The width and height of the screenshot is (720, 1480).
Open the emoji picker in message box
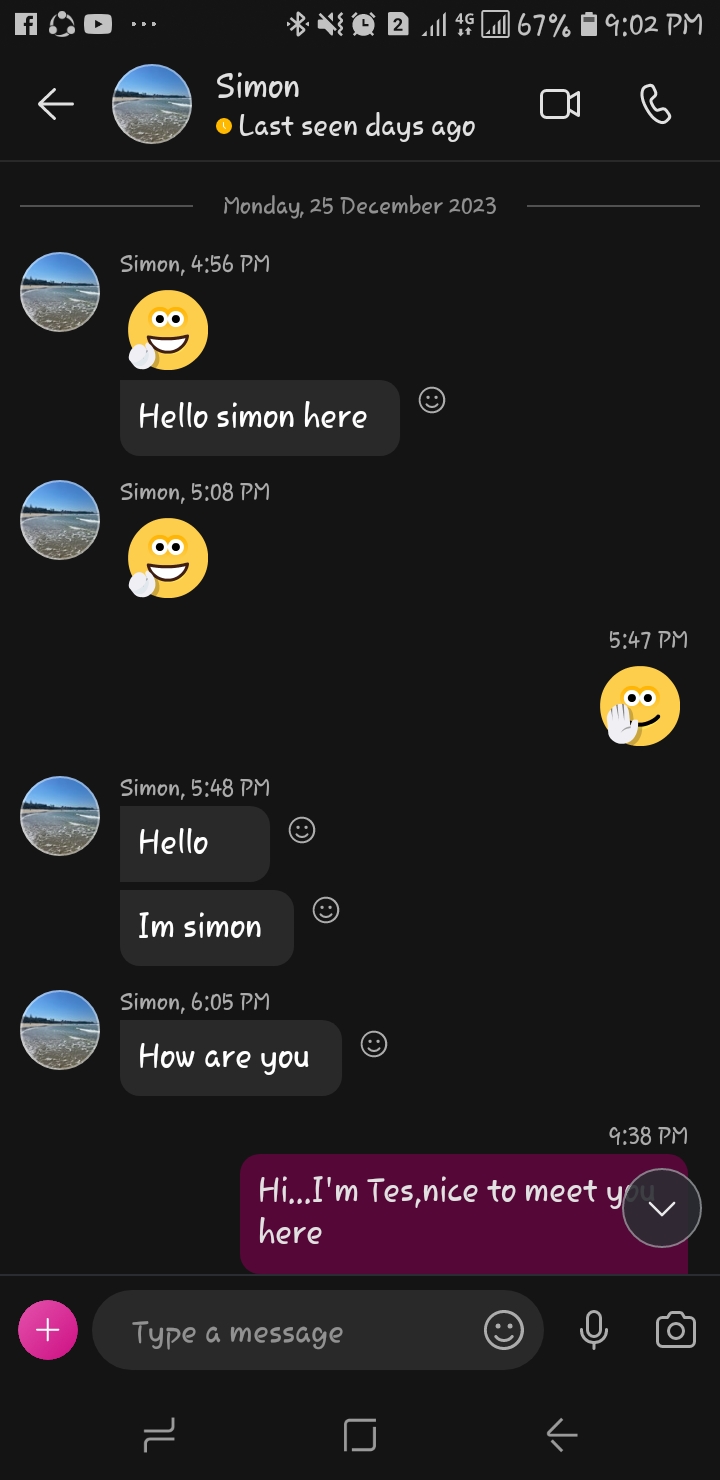[x=504, y=1330]
